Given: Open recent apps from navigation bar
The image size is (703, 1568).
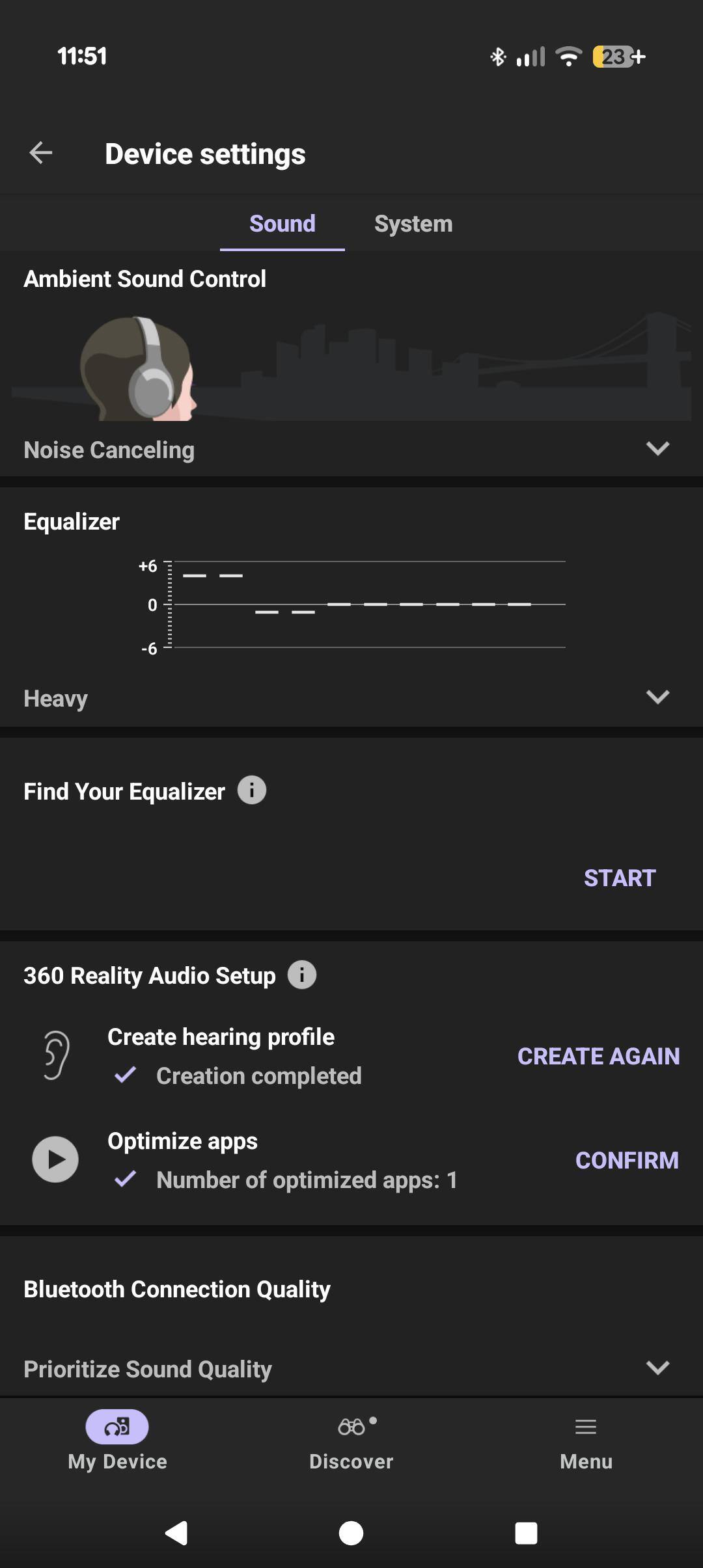Looking at the screenshot, I should (526, 1533).
